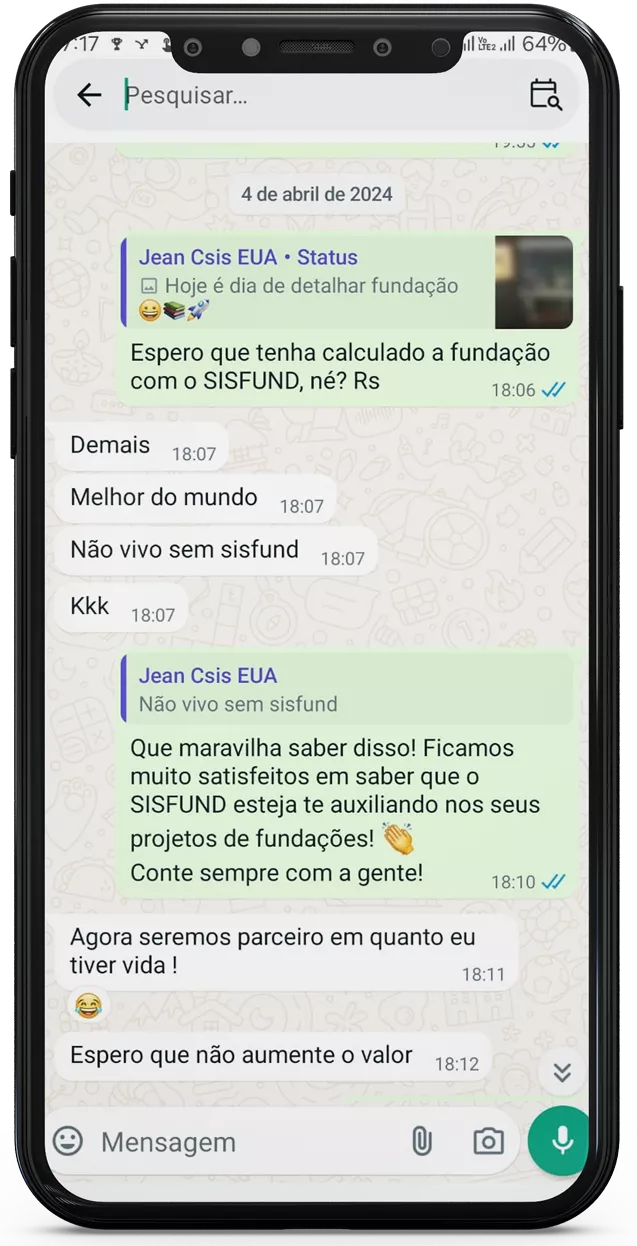Attach a file with the paperclip icon
Screen dimensions: 637x1246
pyautogui.click(x=422, y=1141)
